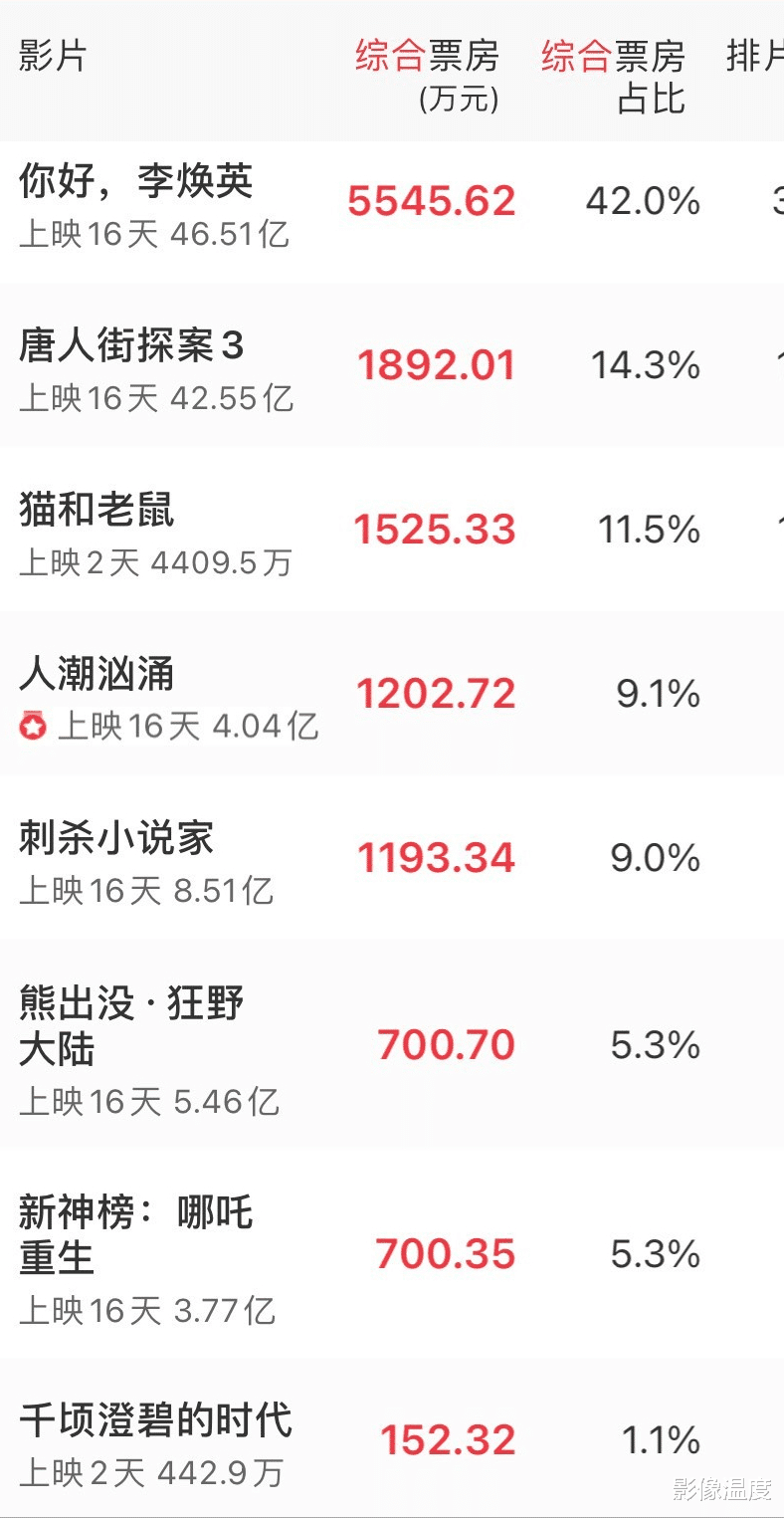This screenshot has height=1518, width=784.
Task: Switch metric via the red 综合票房 header
Action: click(x=428, y=56)
